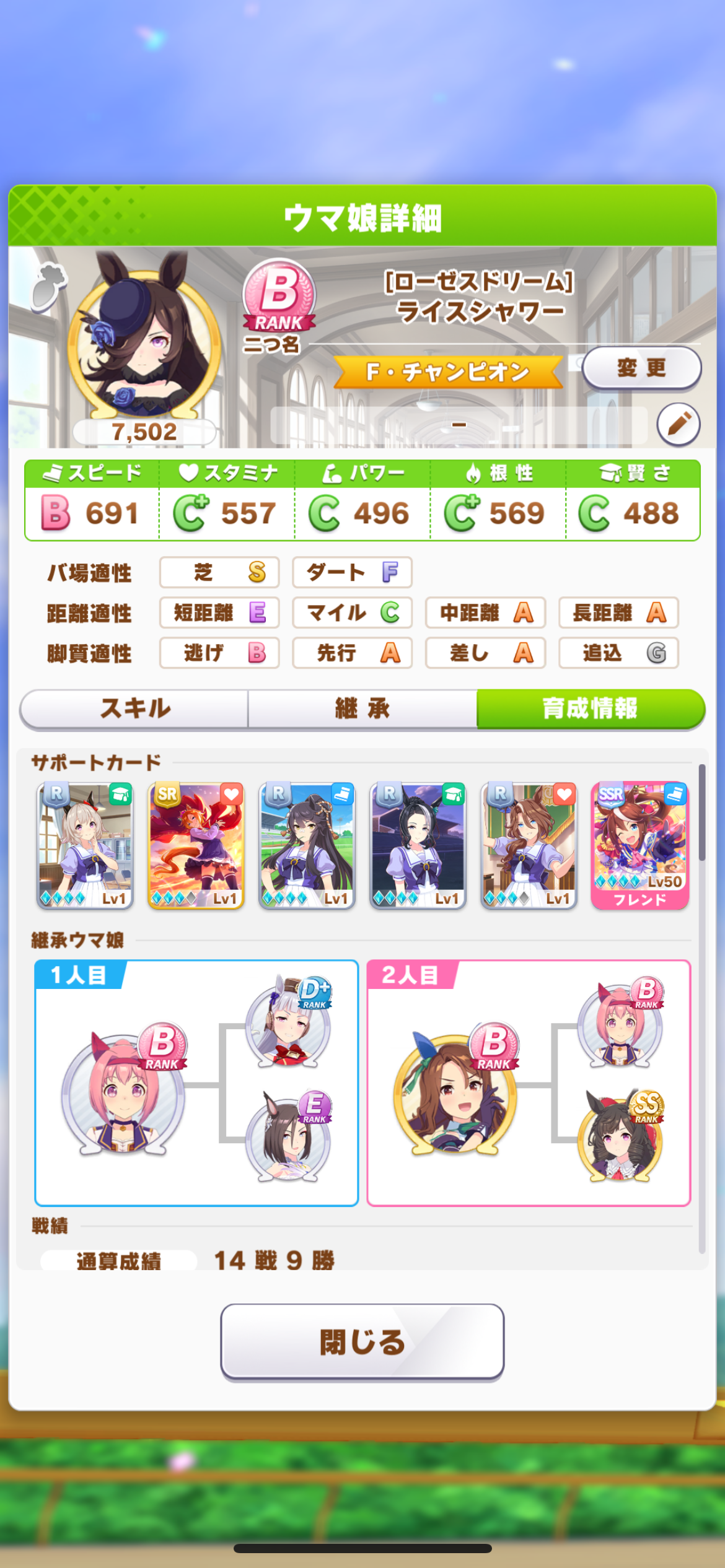Close the dialog with 閉じる
The width and height of the screenshot is (725, 1568).
[x=362, y=1342]
